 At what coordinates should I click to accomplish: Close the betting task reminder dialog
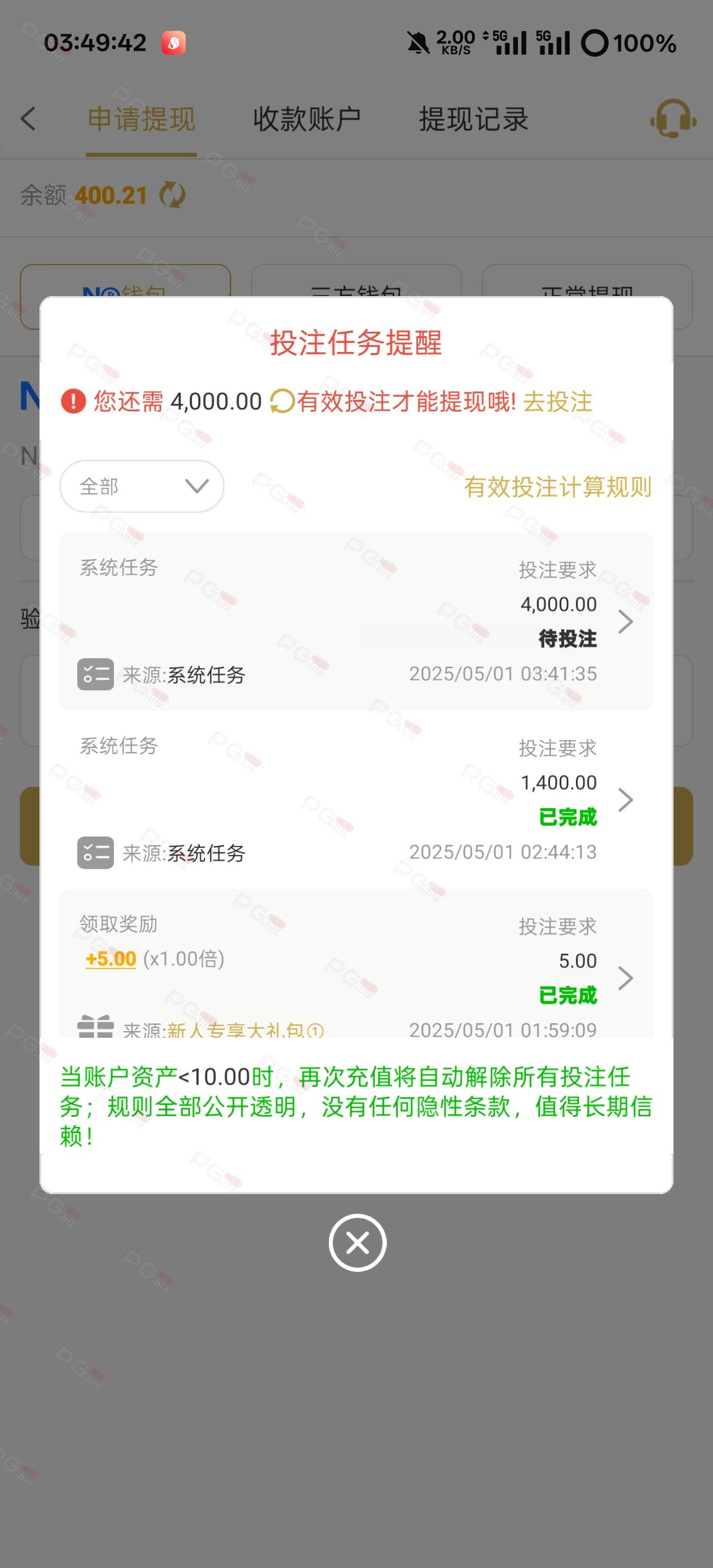tap(357, 1243)
